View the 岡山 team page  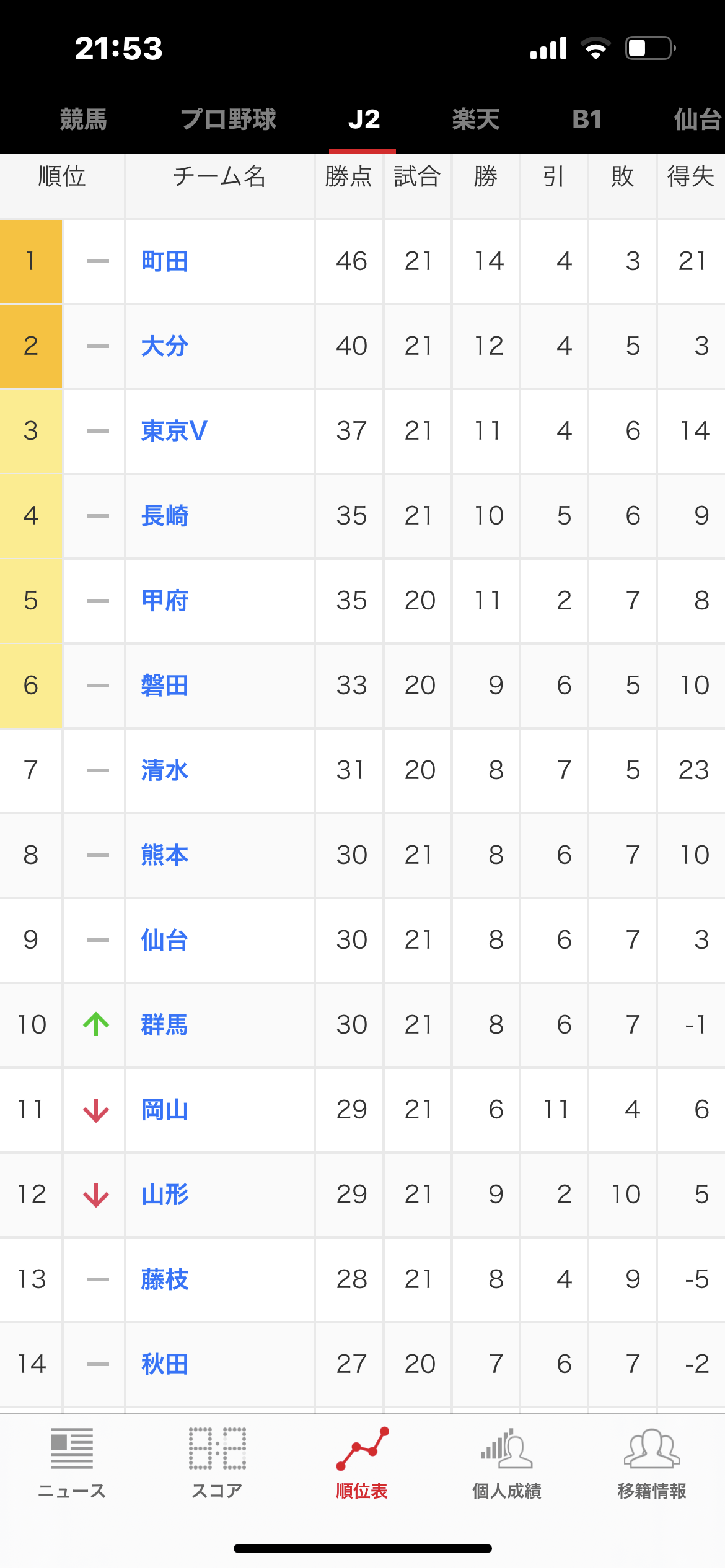[165, 1110]
